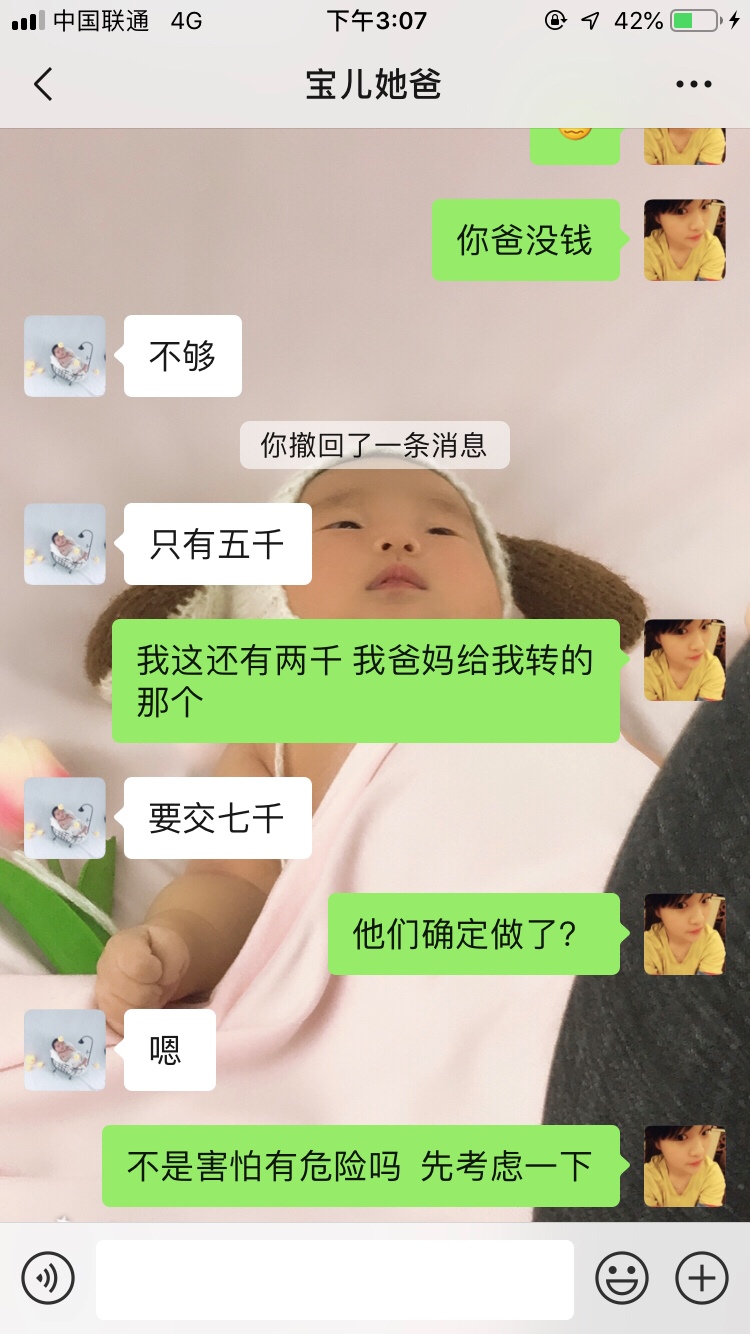Image resolution: width=750 pixels, height=1334 pixels.
Task: Open my avatar beside 你爸没钱 message
Action: pos(684,240)
